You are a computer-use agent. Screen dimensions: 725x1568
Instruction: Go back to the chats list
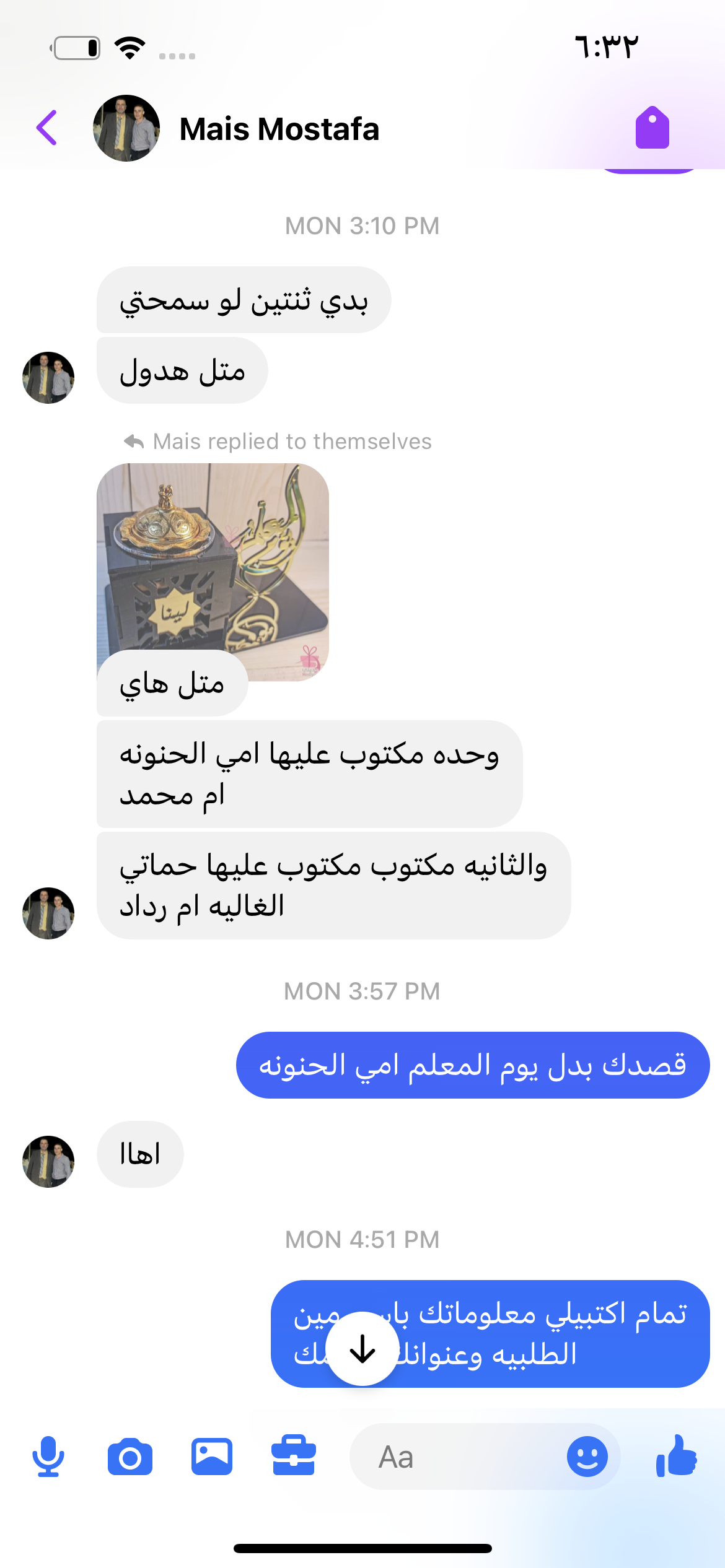coord(47,128)
